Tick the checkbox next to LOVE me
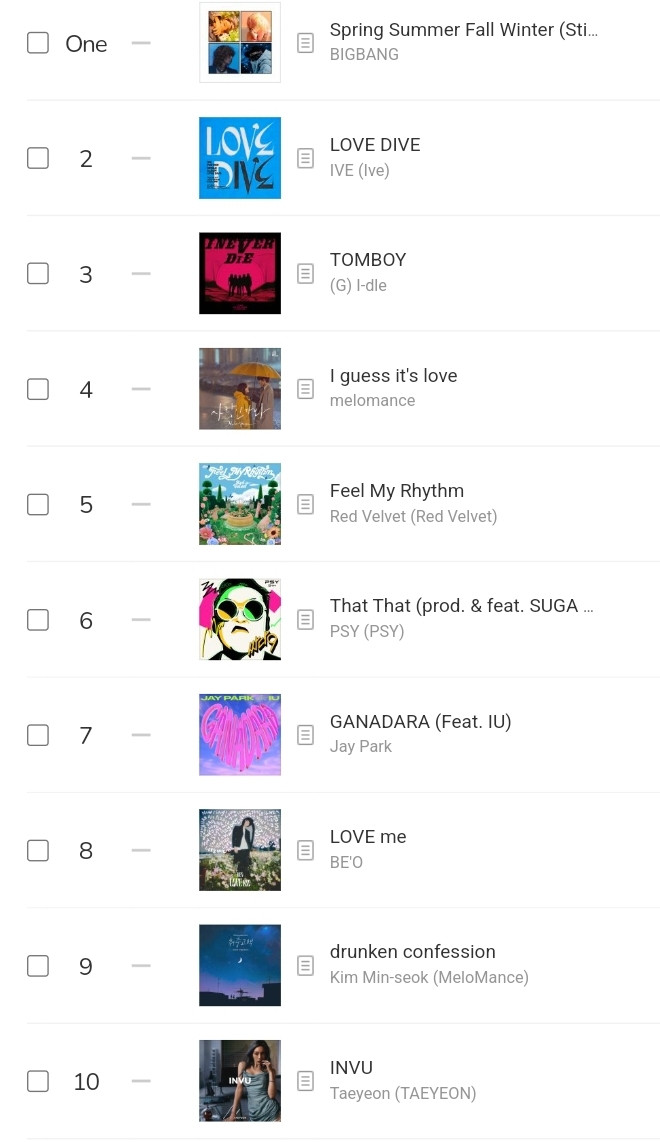Image resolution: width=660 pixels, height=1142 pixels. click(38, 850)
